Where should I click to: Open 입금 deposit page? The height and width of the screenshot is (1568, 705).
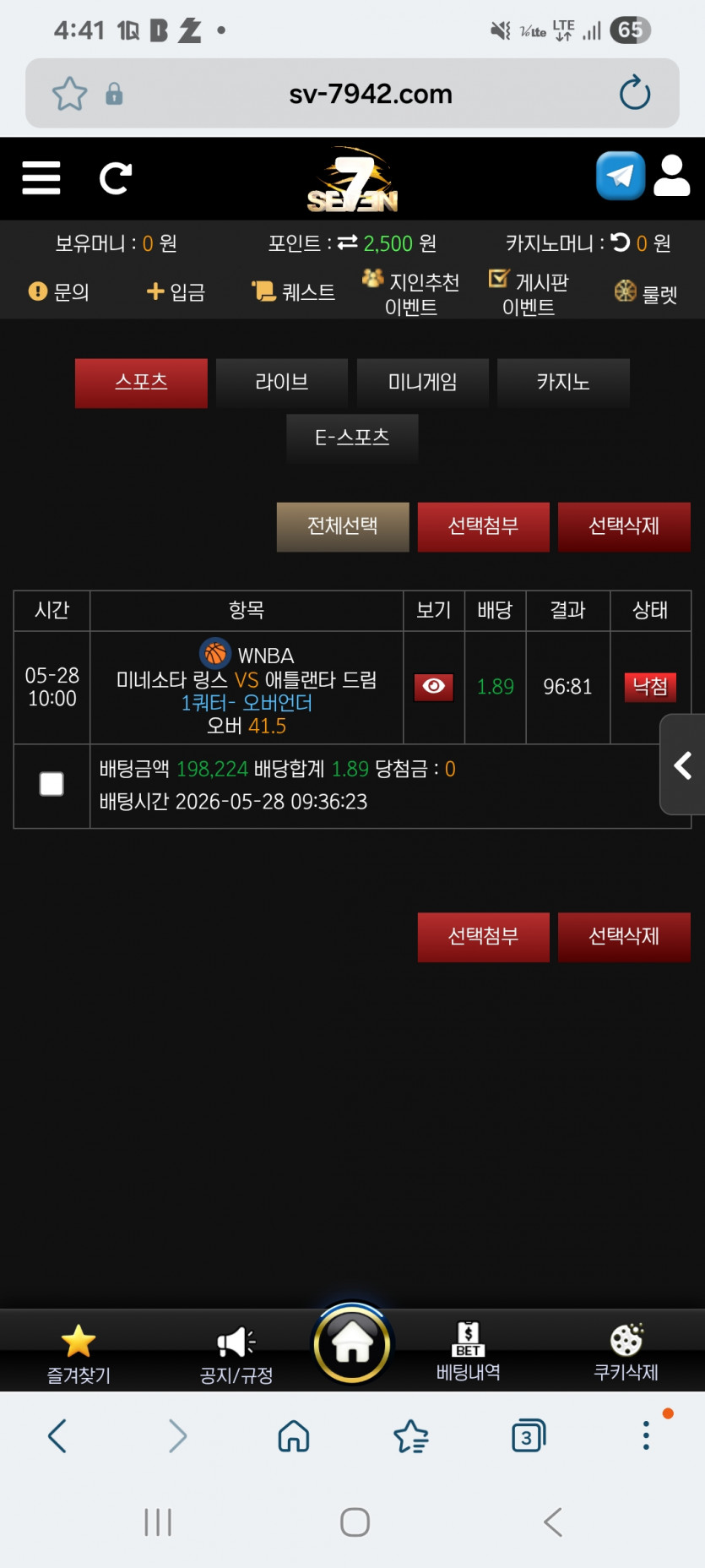176,292
